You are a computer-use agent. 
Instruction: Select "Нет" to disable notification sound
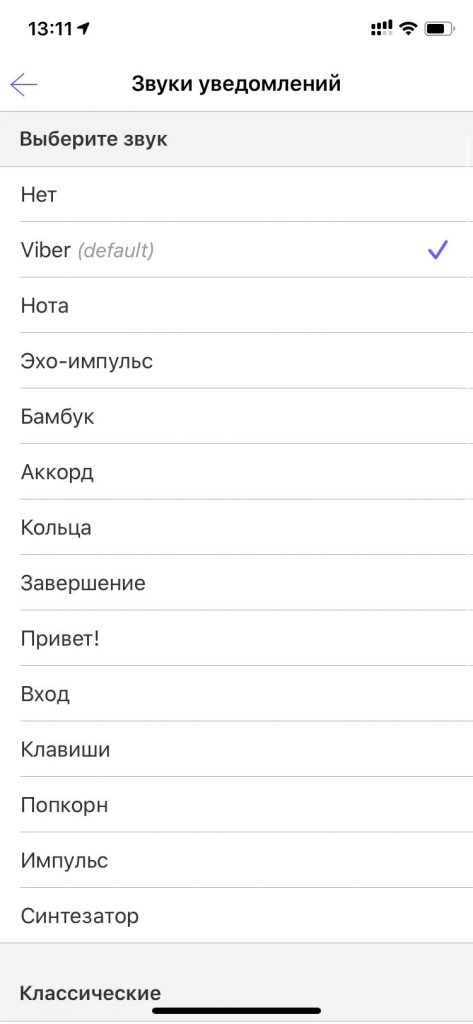point(236,195)
